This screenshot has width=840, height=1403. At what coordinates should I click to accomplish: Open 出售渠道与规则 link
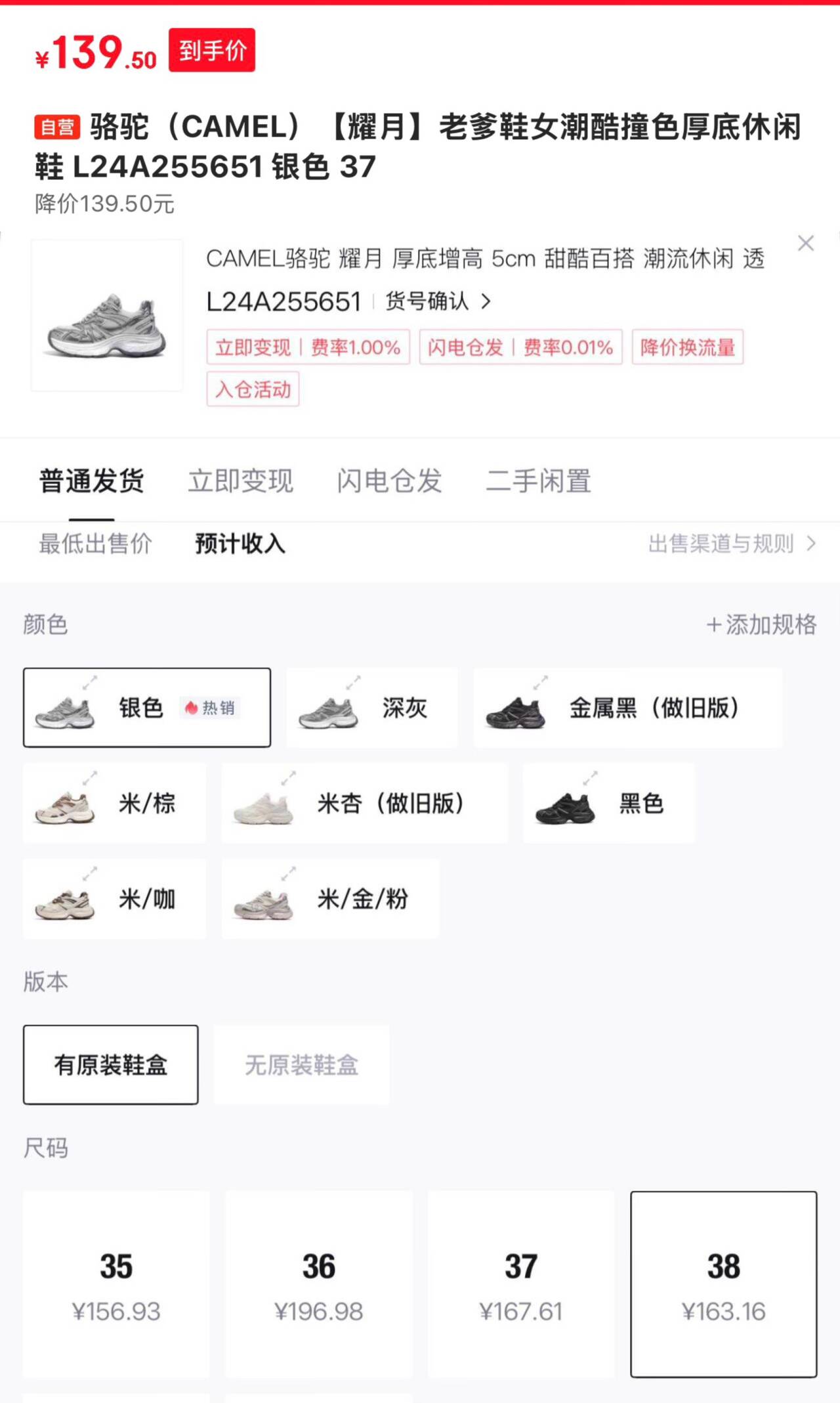(732, 544)
